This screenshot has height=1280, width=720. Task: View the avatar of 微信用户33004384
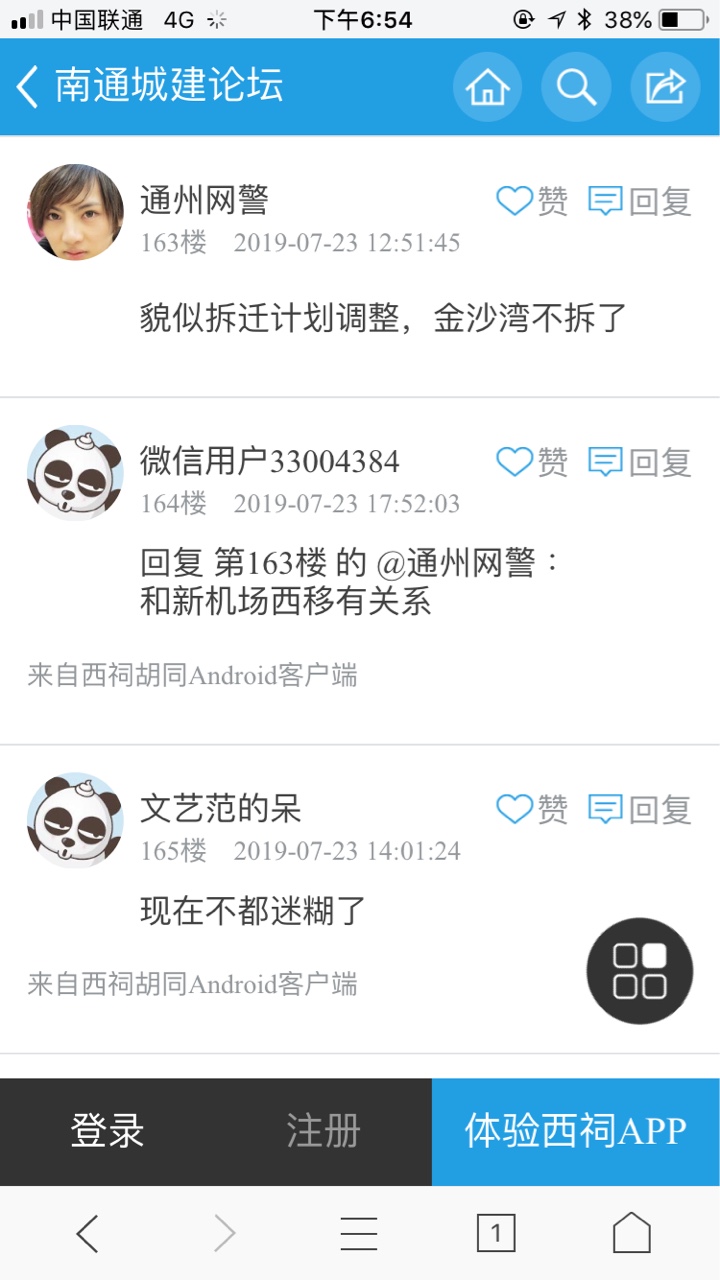tap(75, 473)
